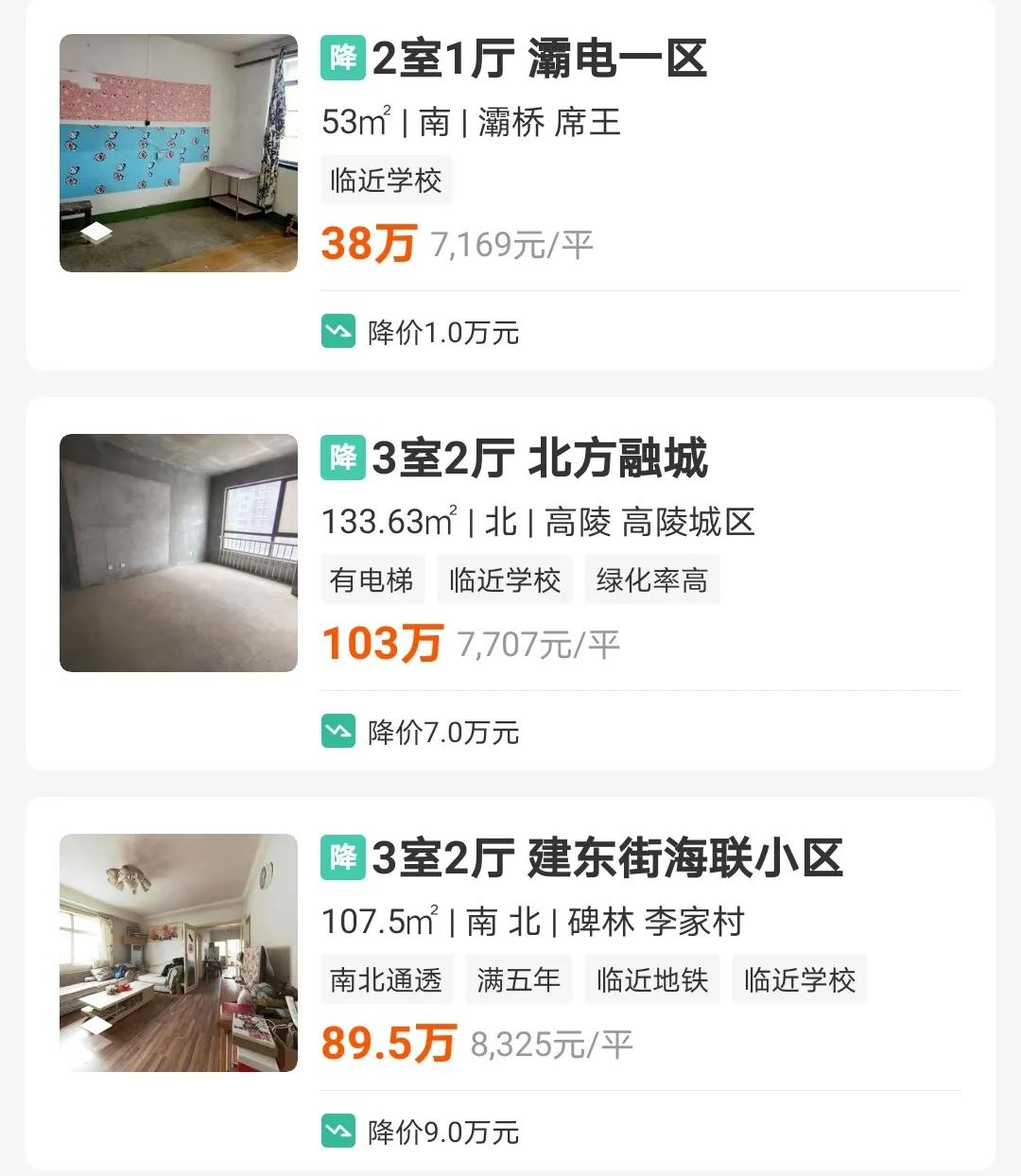The image size is (1021, 1176).
Task: Click the 降 badge on 灞电一区 listing
Action: pyautogui.click(x=342, y=60)
